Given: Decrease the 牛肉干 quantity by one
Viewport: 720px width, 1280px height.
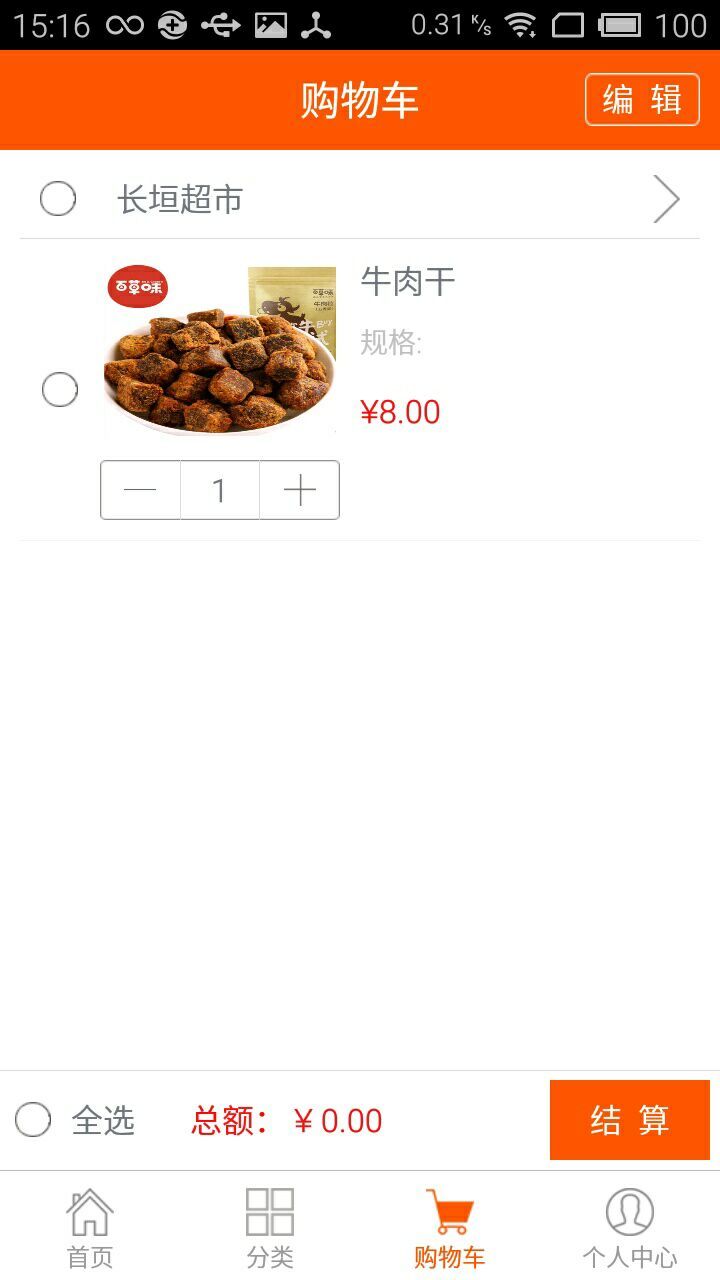Looking at the screenshot, I should click(x=141, y=490).
